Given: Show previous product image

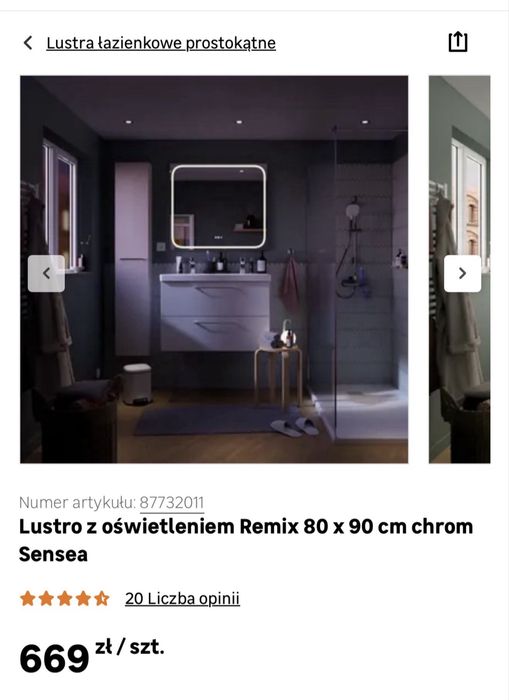Looking at the screenshot, I should click(x=46, y=273).
